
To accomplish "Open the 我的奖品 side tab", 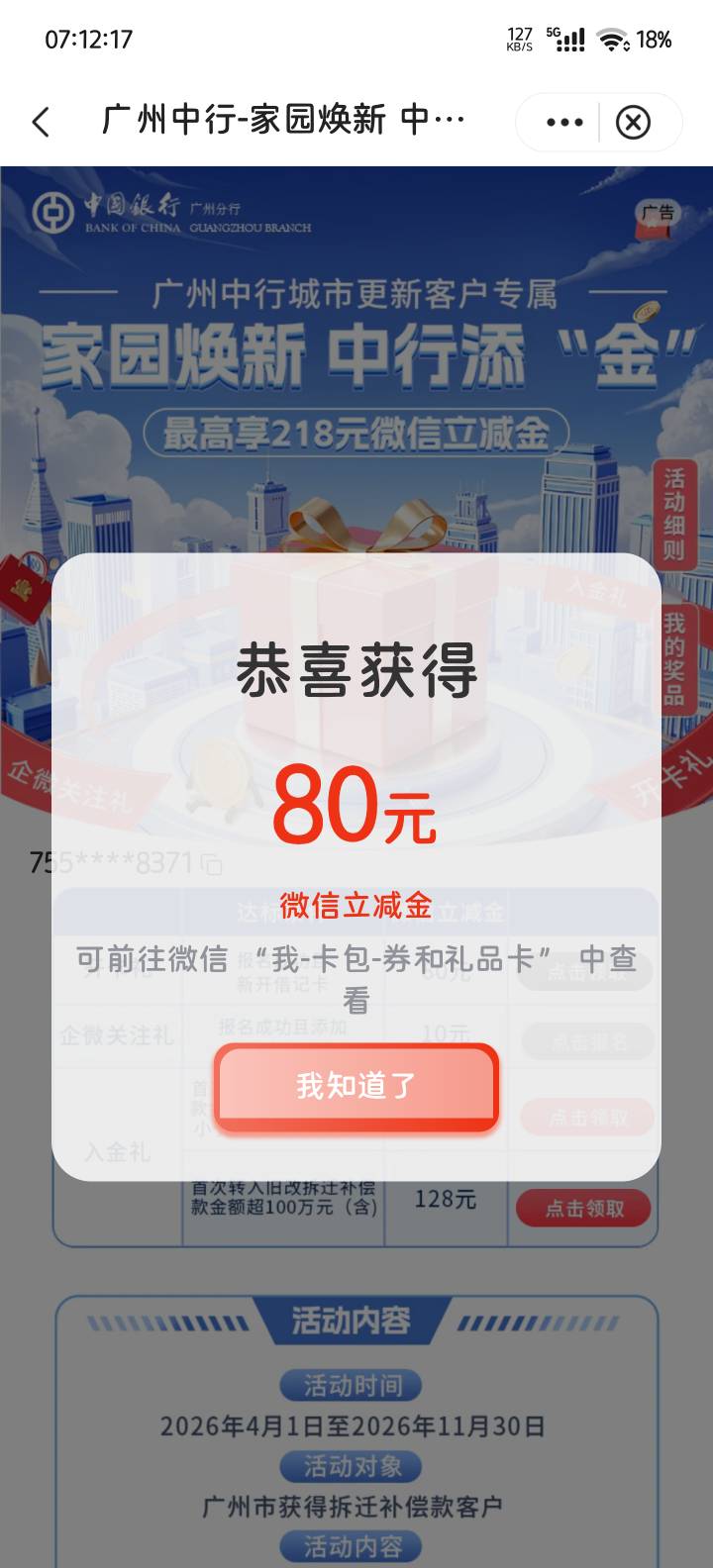I will [673, 658].
